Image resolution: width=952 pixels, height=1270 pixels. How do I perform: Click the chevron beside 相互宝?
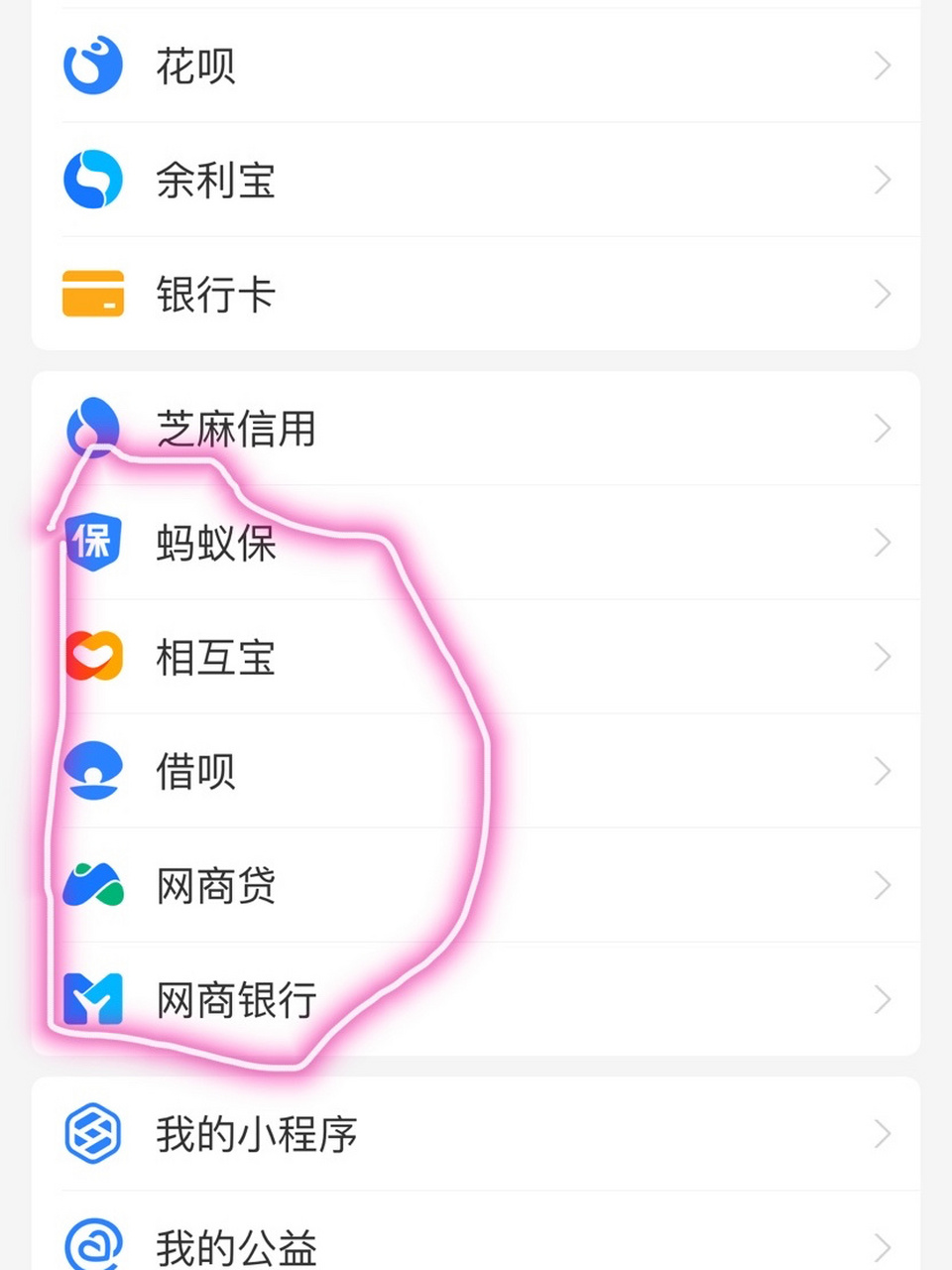(882, 656)
